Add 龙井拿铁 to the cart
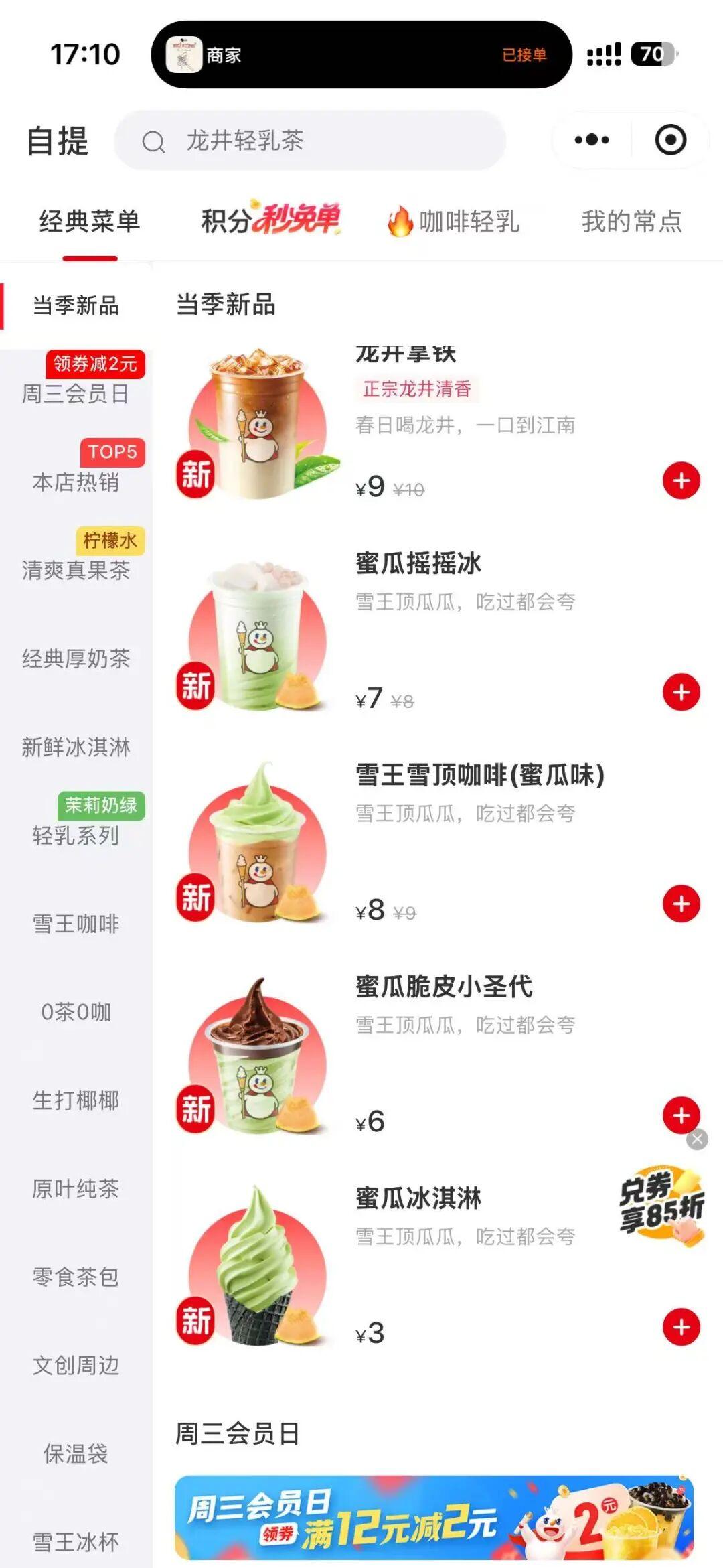 [681, 480]
